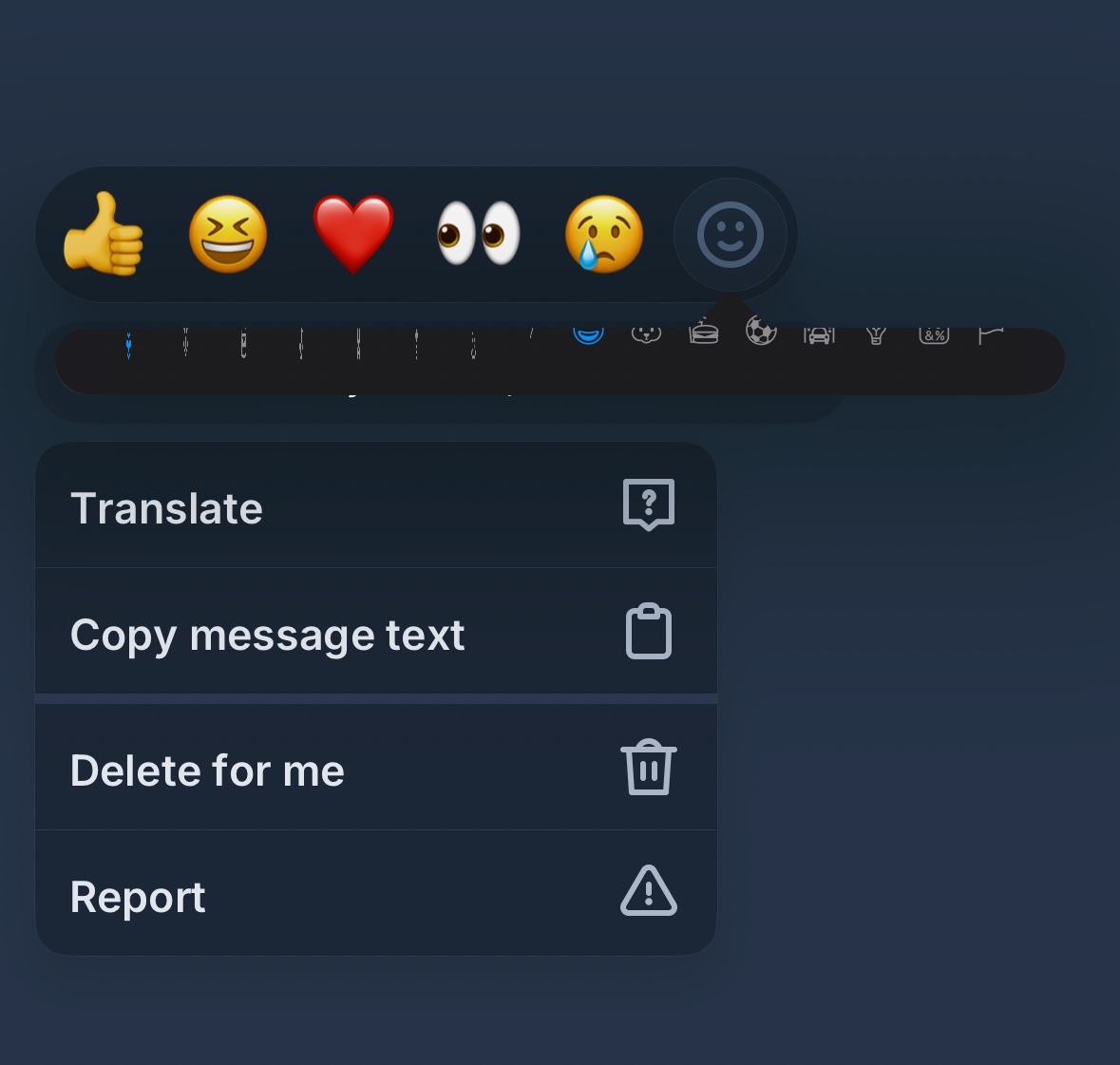Switch to the animals emoji category

(646, 333)
